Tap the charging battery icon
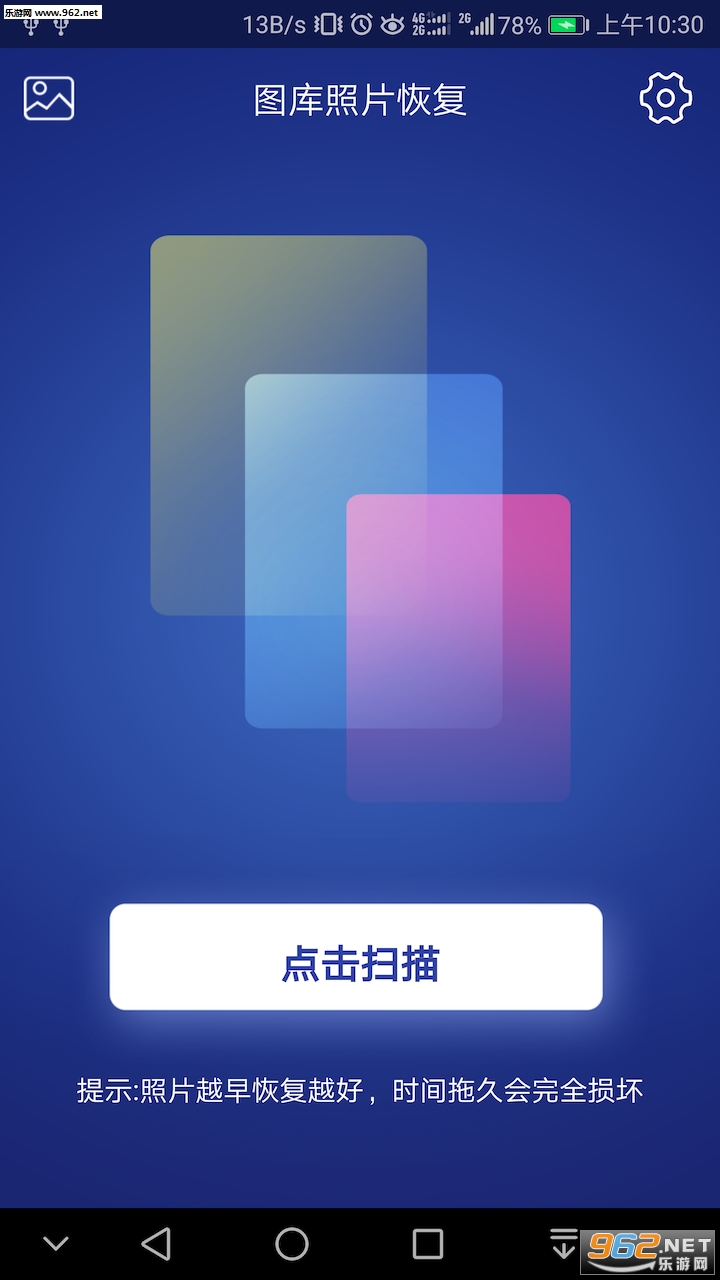 [566, 23]
